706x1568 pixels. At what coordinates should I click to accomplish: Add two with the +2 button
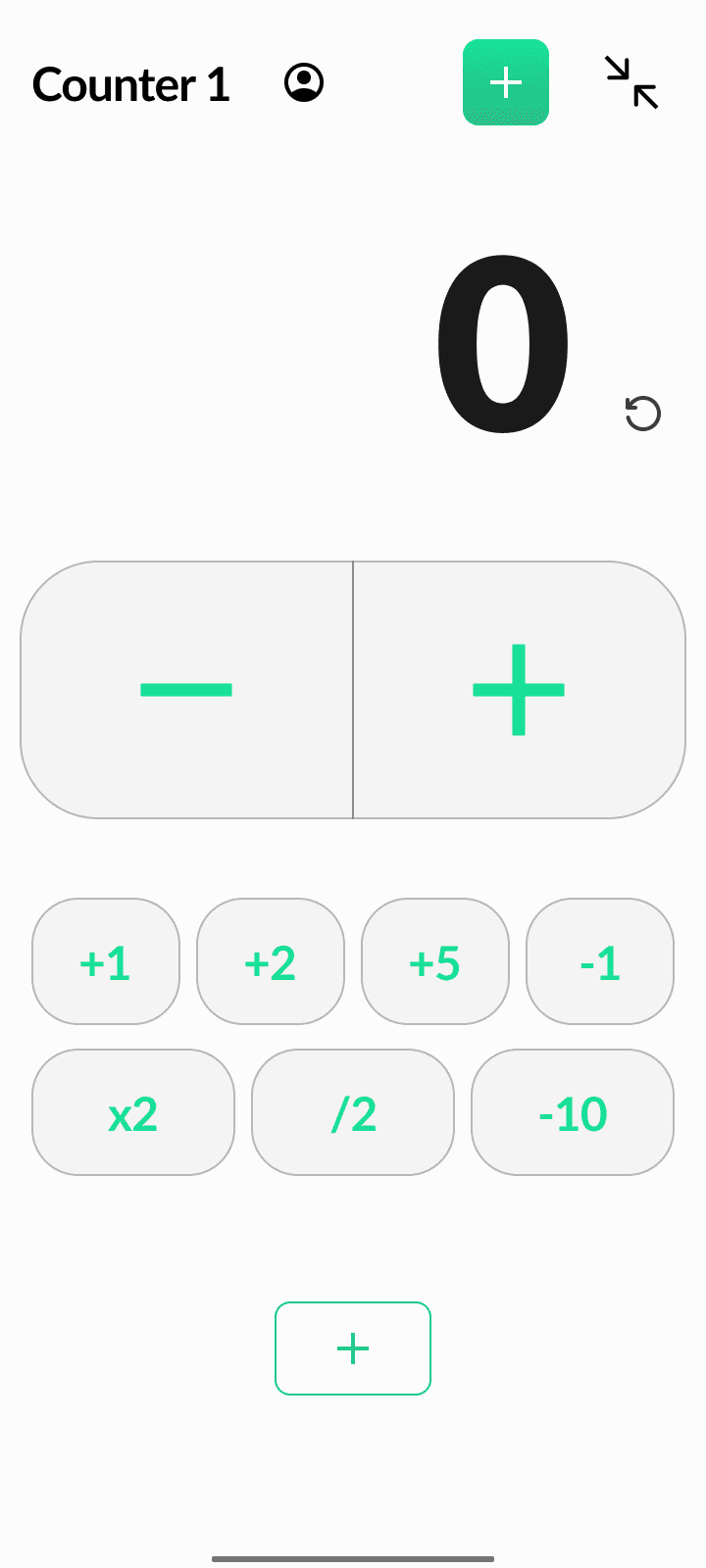[x=271, y=961]
